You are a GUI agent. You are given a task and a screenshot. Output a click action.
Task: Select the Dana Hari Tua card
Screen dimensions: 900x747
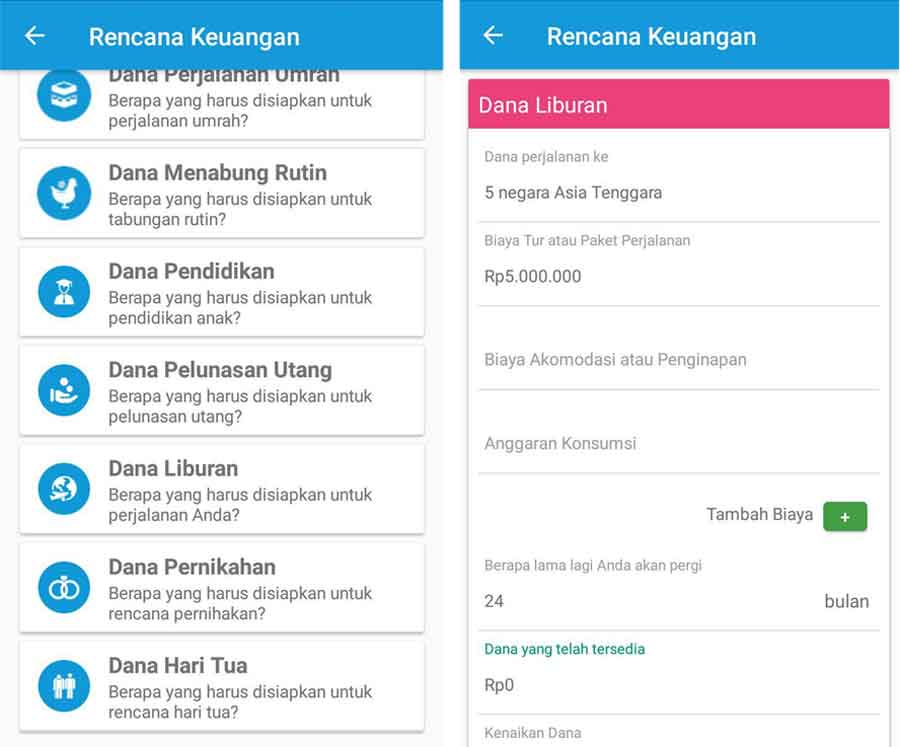[221, 686]
